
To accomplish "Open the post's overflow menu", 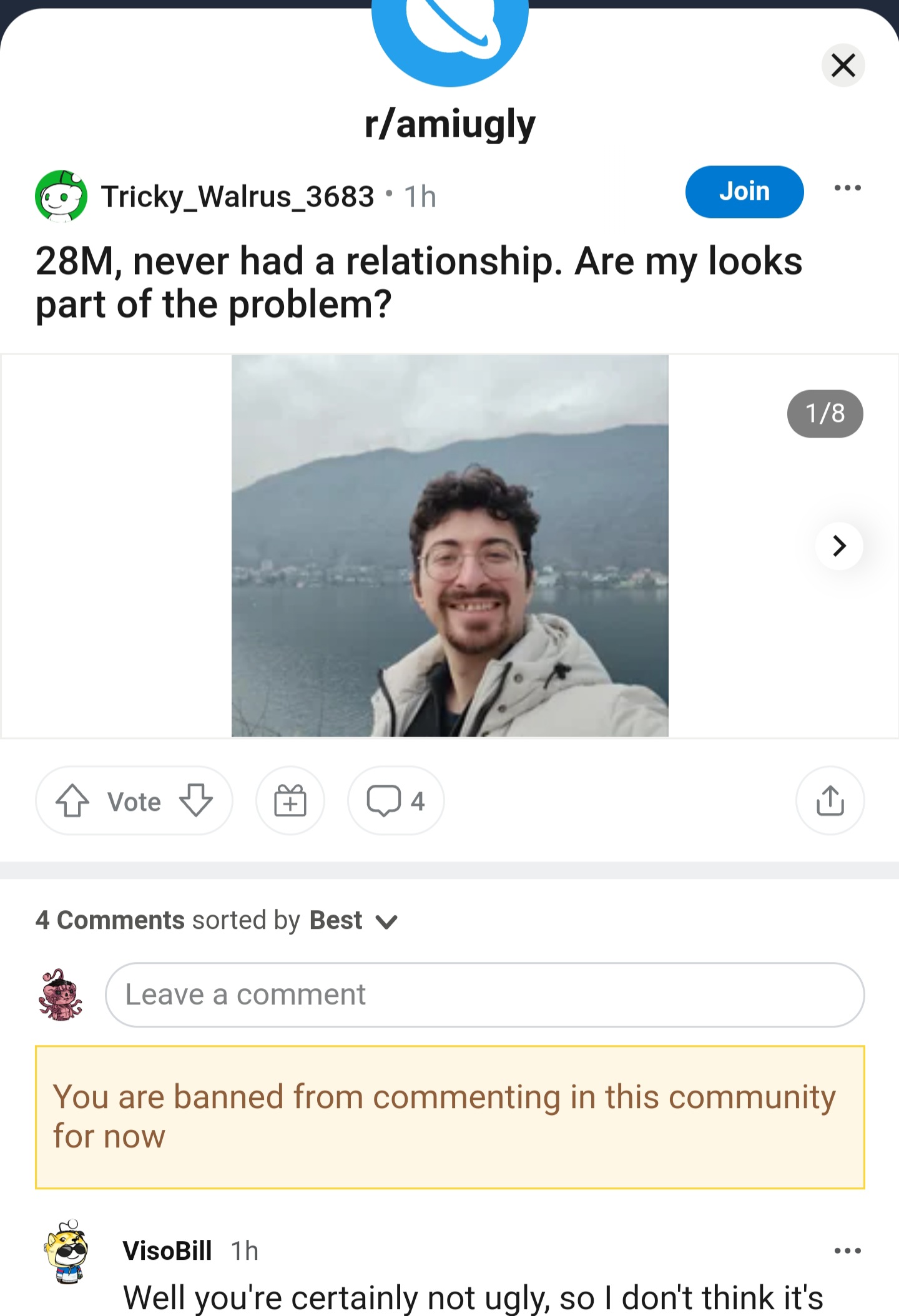I will [x=847, y=188].
